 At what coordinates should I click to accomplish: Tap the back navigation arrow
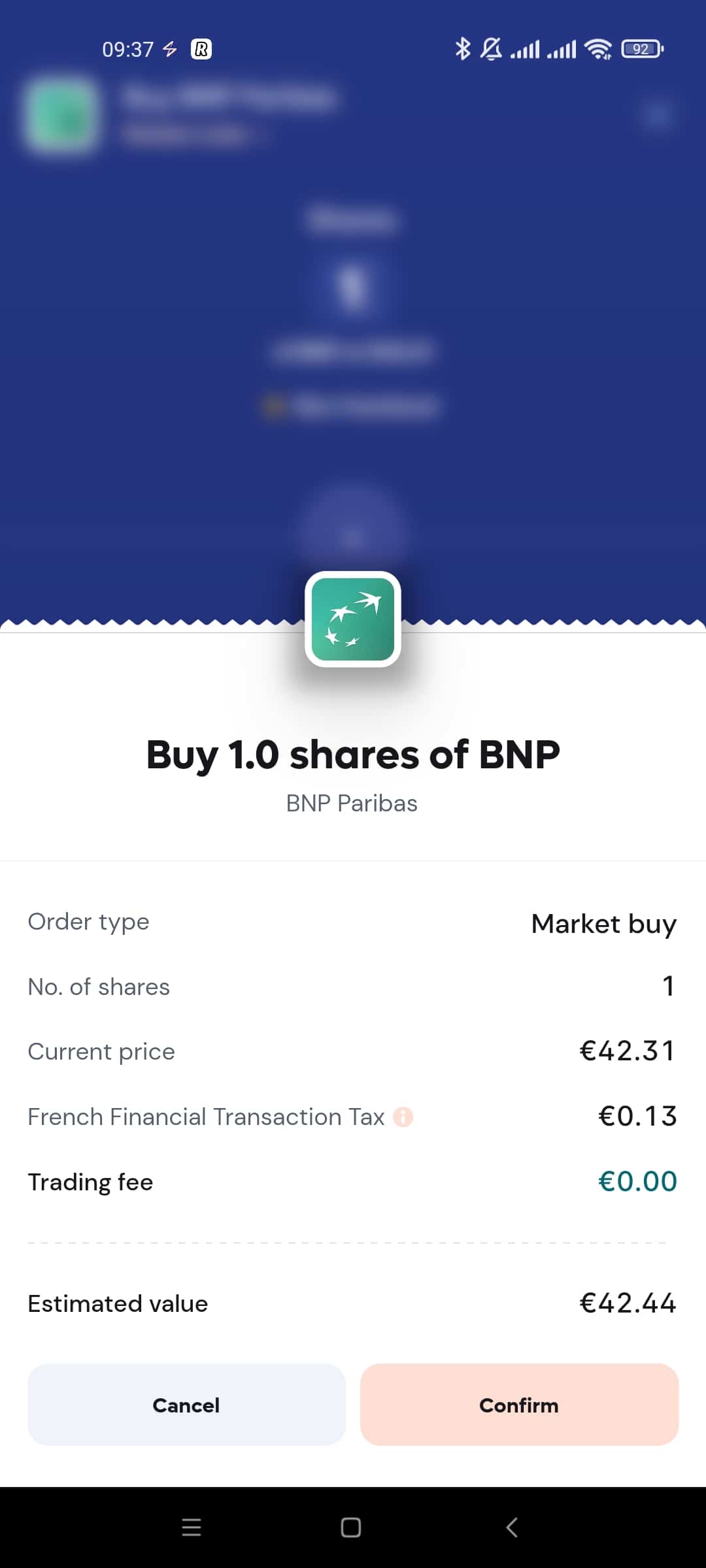tap(511, 1528)
